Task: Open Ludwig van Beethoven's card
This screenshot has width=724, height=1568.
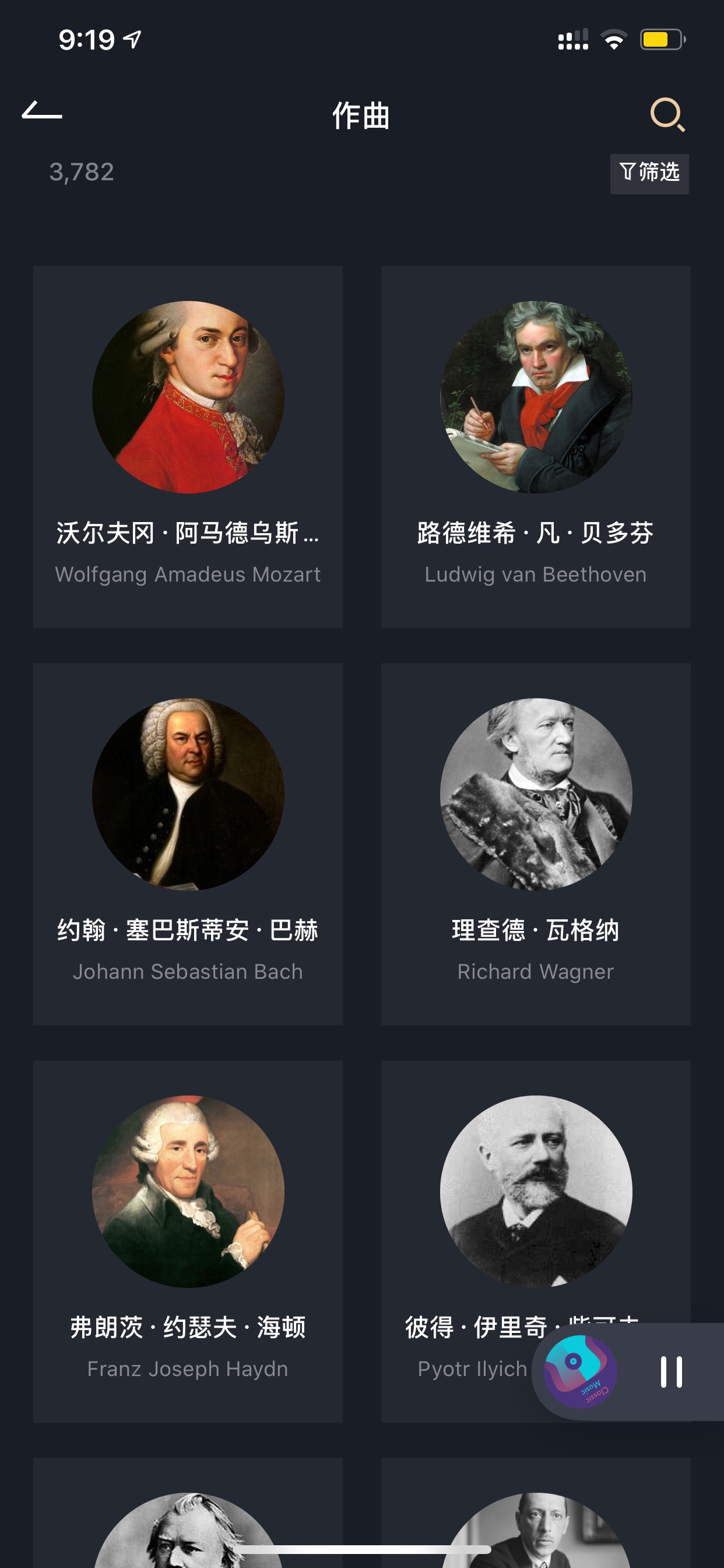Action: click(x=535, y=447)
